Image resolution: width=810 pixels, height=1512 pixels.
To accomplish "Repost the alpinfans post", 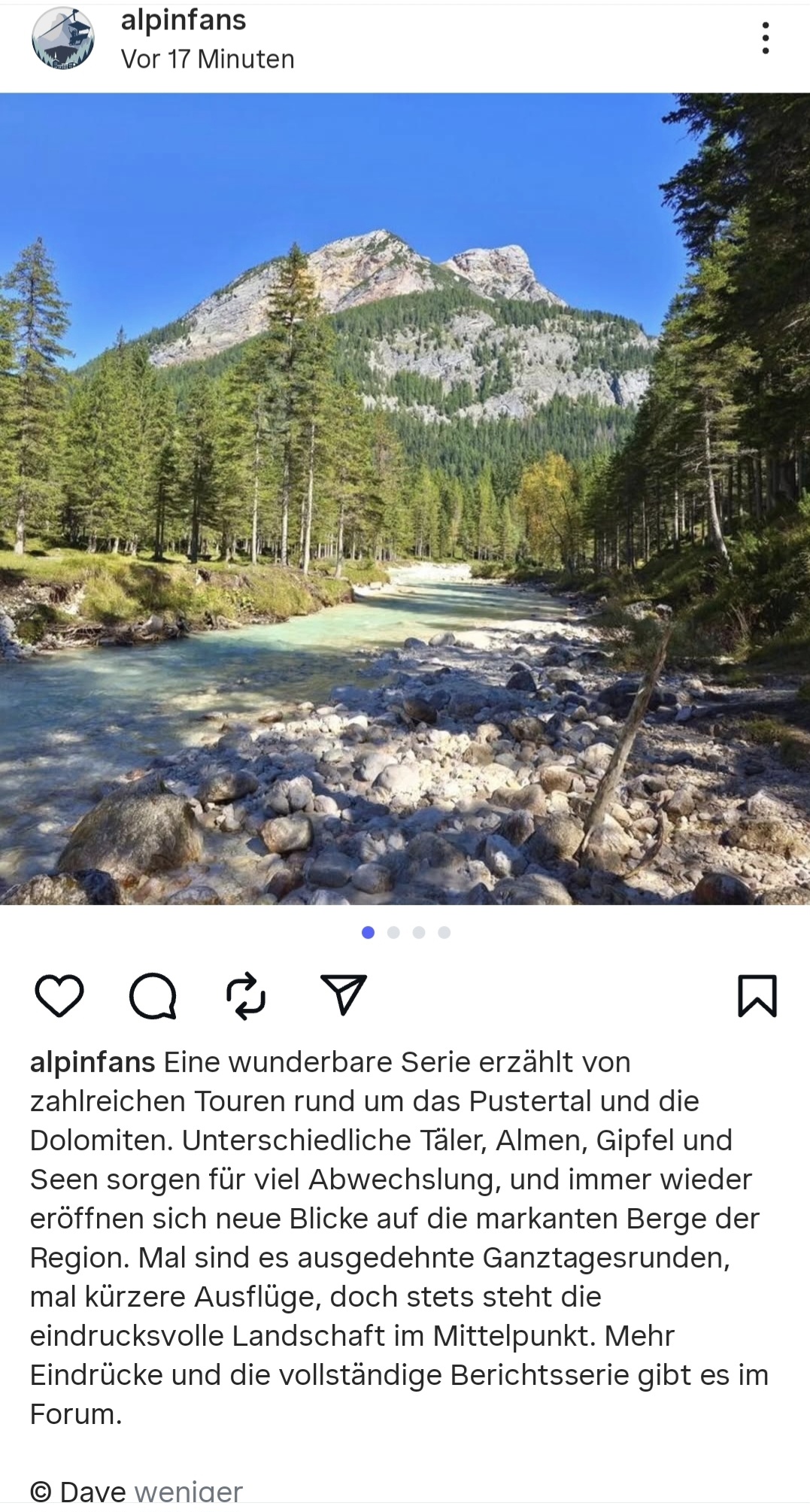I will click(246, 995).
